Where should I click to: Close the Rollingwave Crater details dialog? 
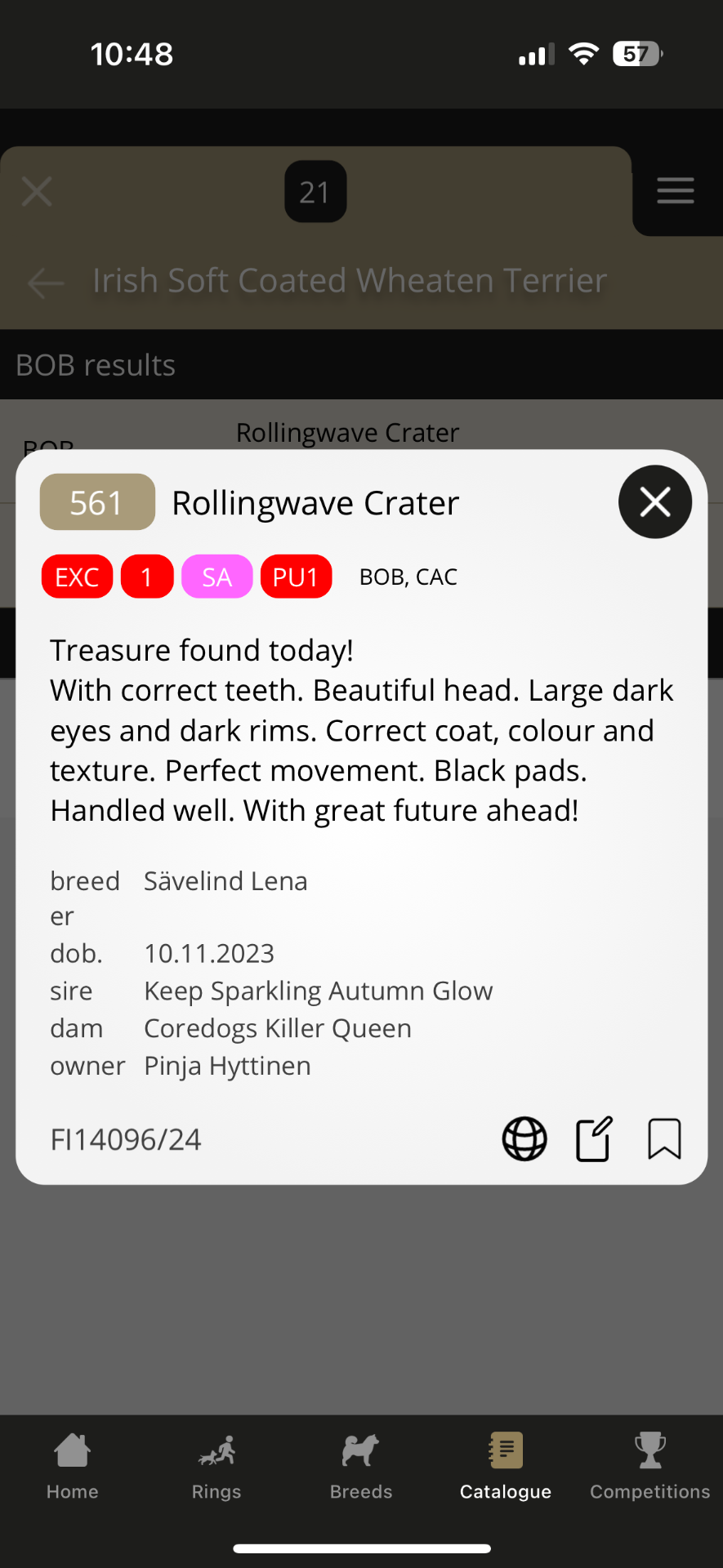tap(654, 502)
